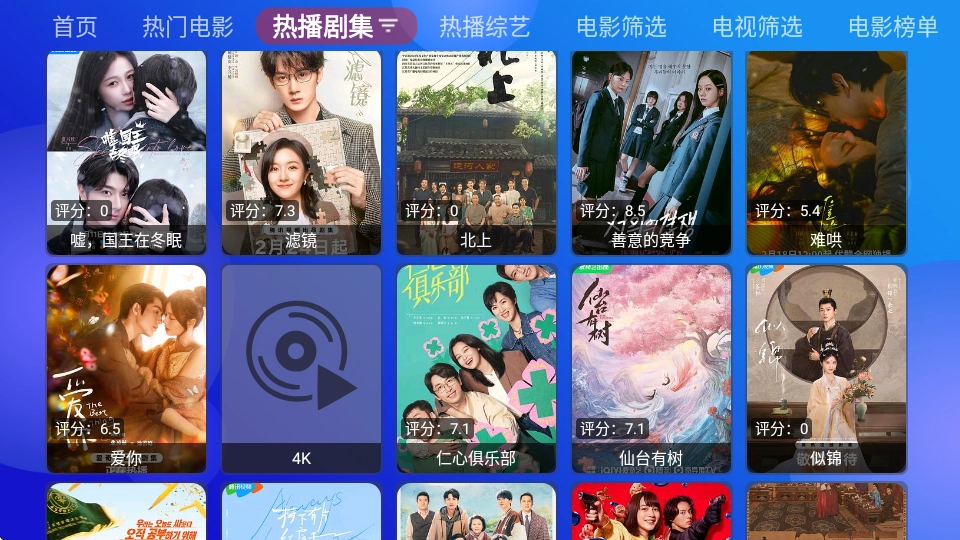
Task: Open the 仙台有树 card
Action: 651,368
